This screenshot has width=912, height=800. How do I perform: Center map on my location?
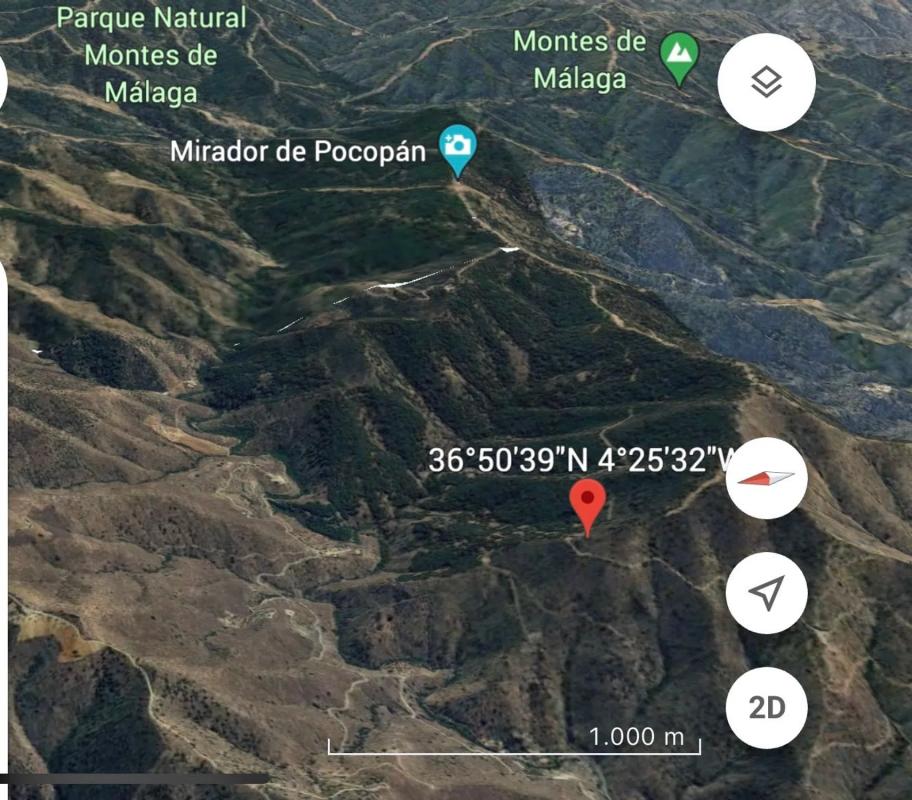[x=766, y=593]
